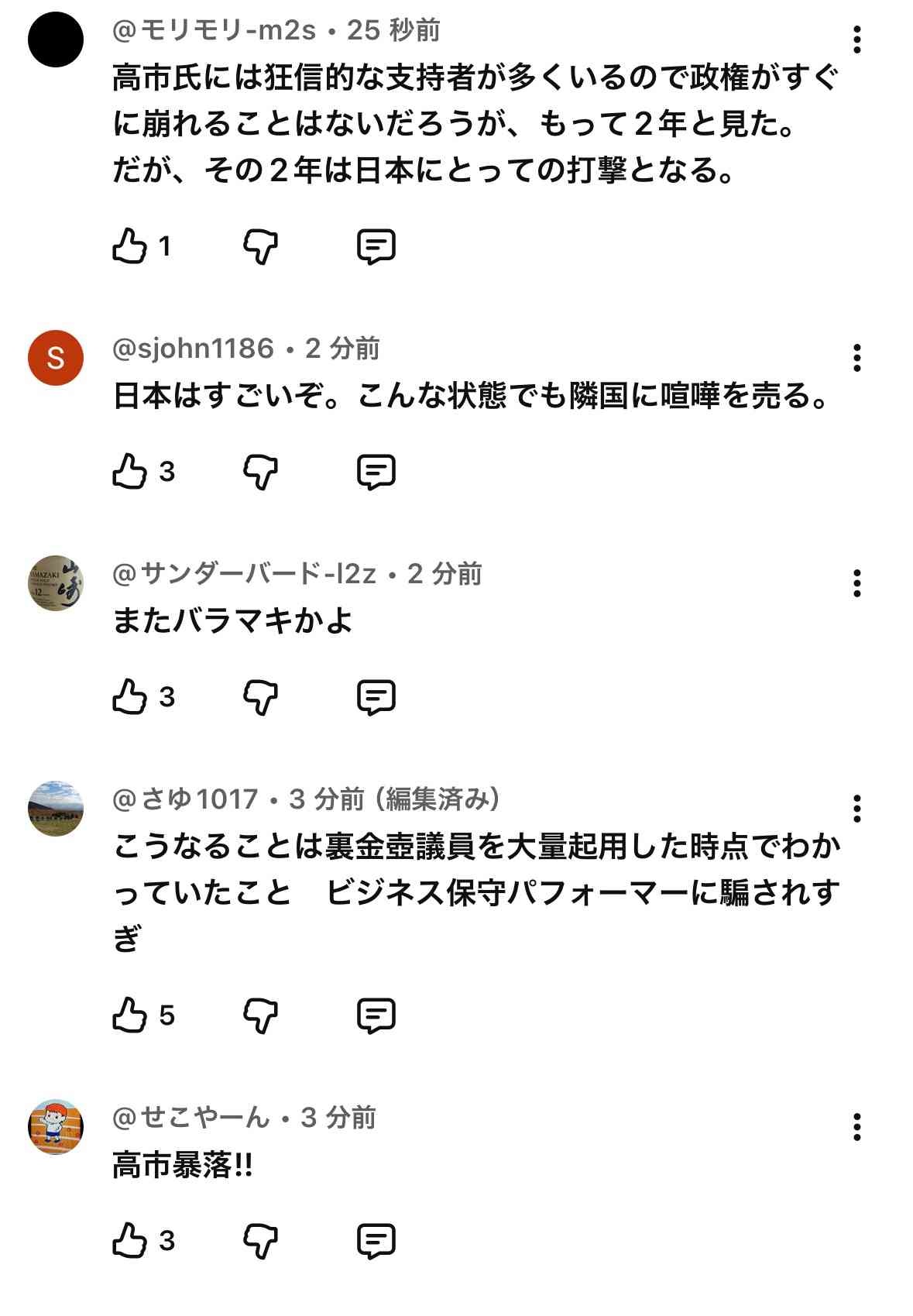
Task: Like the またバラマキかよ comment
Action: click(130, 697)
